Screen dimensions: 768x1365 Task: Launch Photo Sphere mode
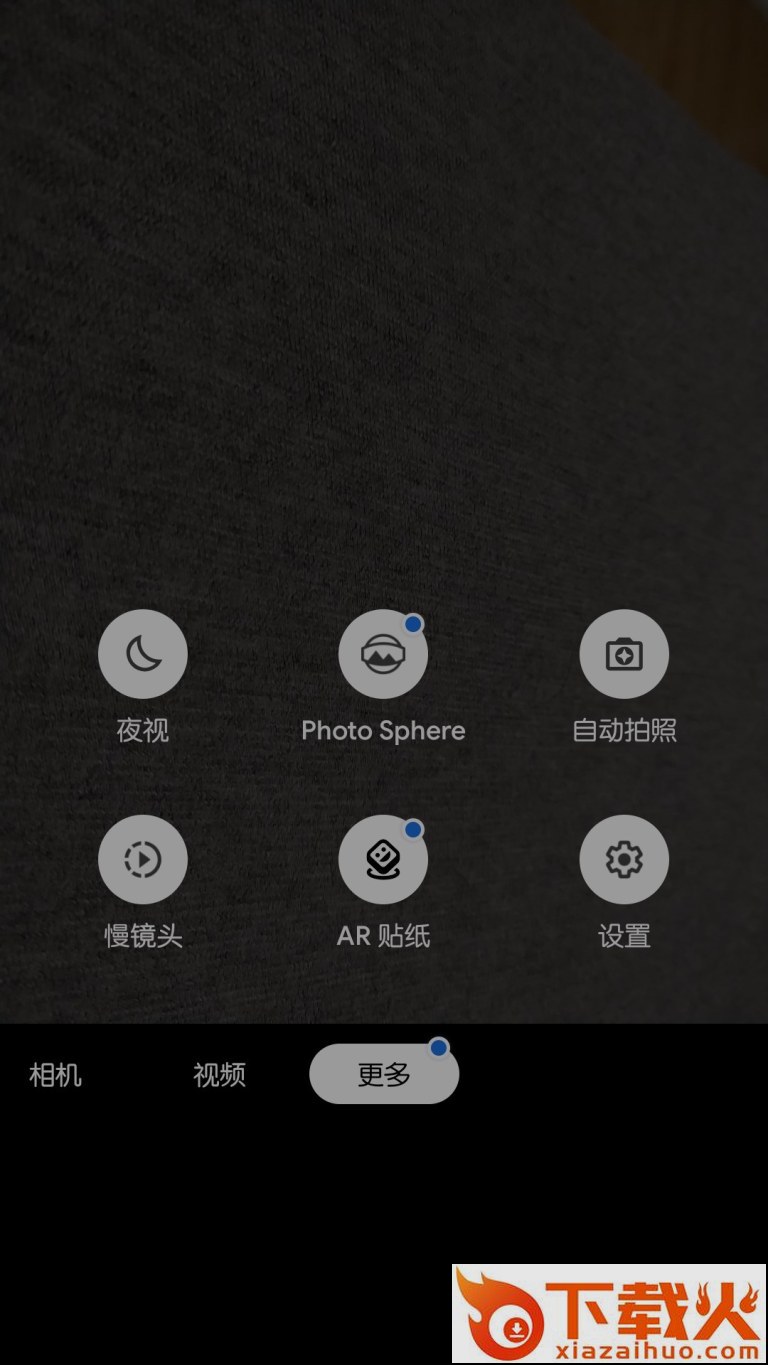pos(383,654)
